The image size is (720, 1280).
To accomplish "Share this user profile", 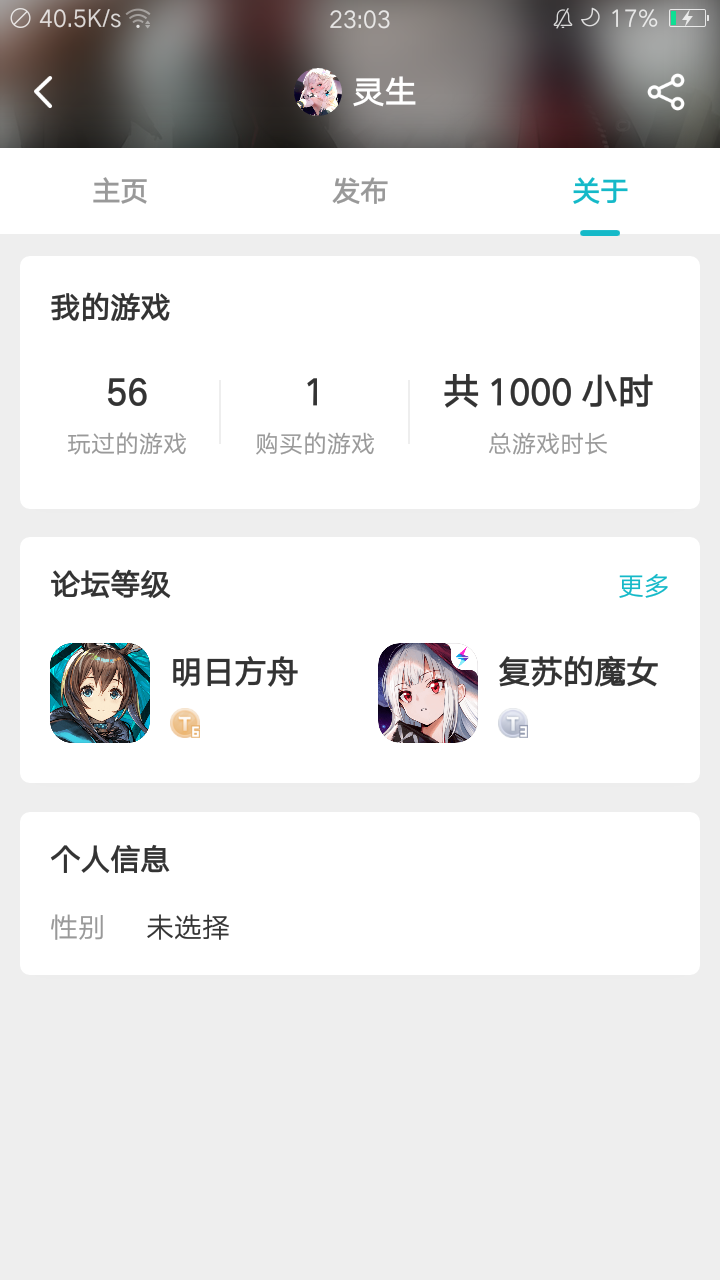I will coord(666,92).
